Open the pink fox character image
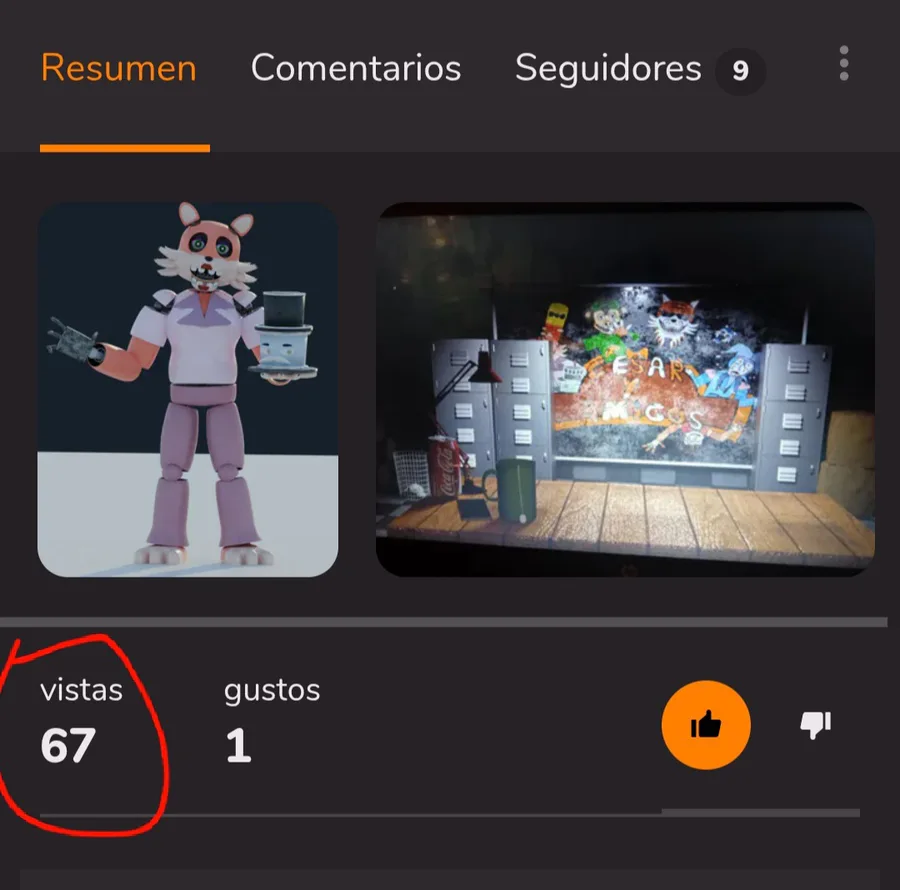The width and height of the screenshot is (900, 890). click(x=188, y=390)
